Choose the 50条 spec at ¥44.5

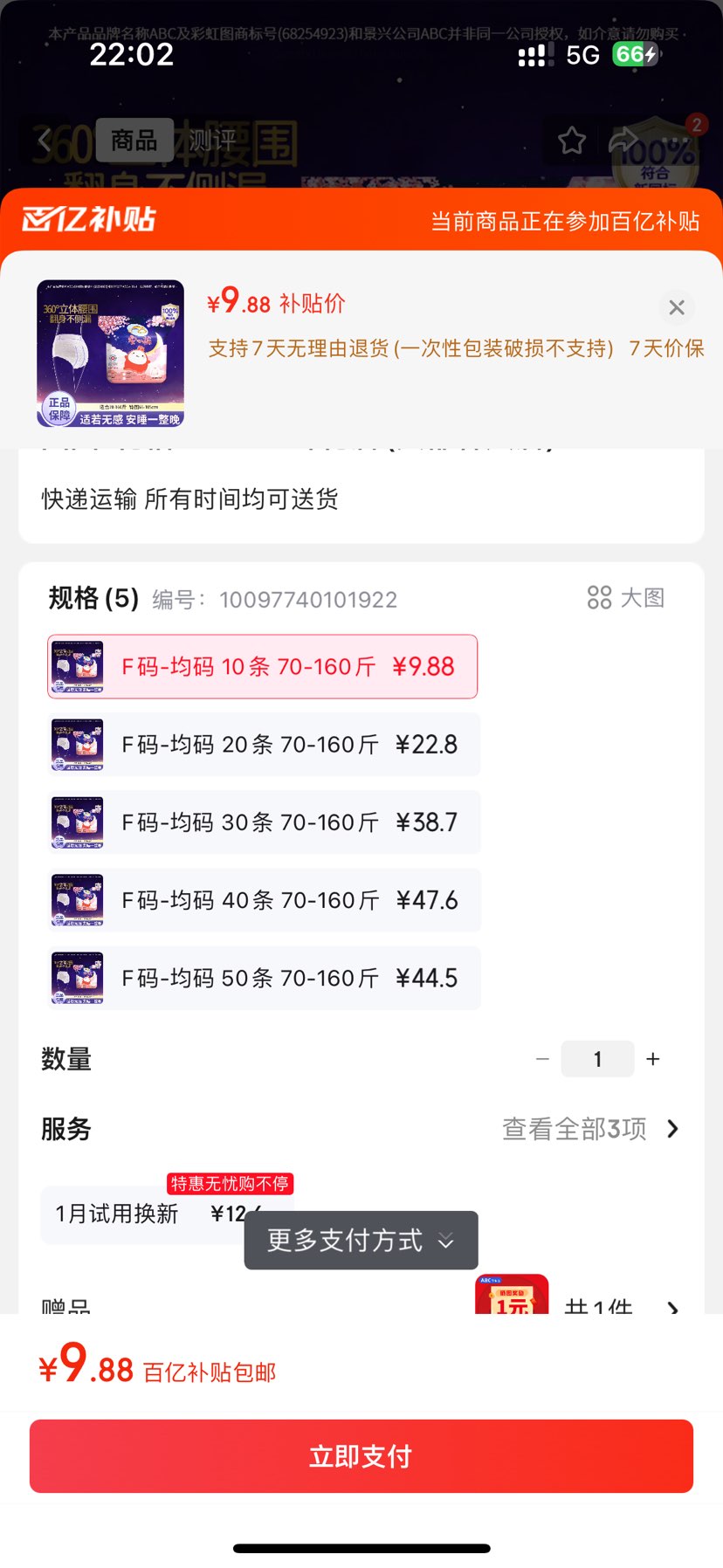pyautogui.click(x=263, y=978)
